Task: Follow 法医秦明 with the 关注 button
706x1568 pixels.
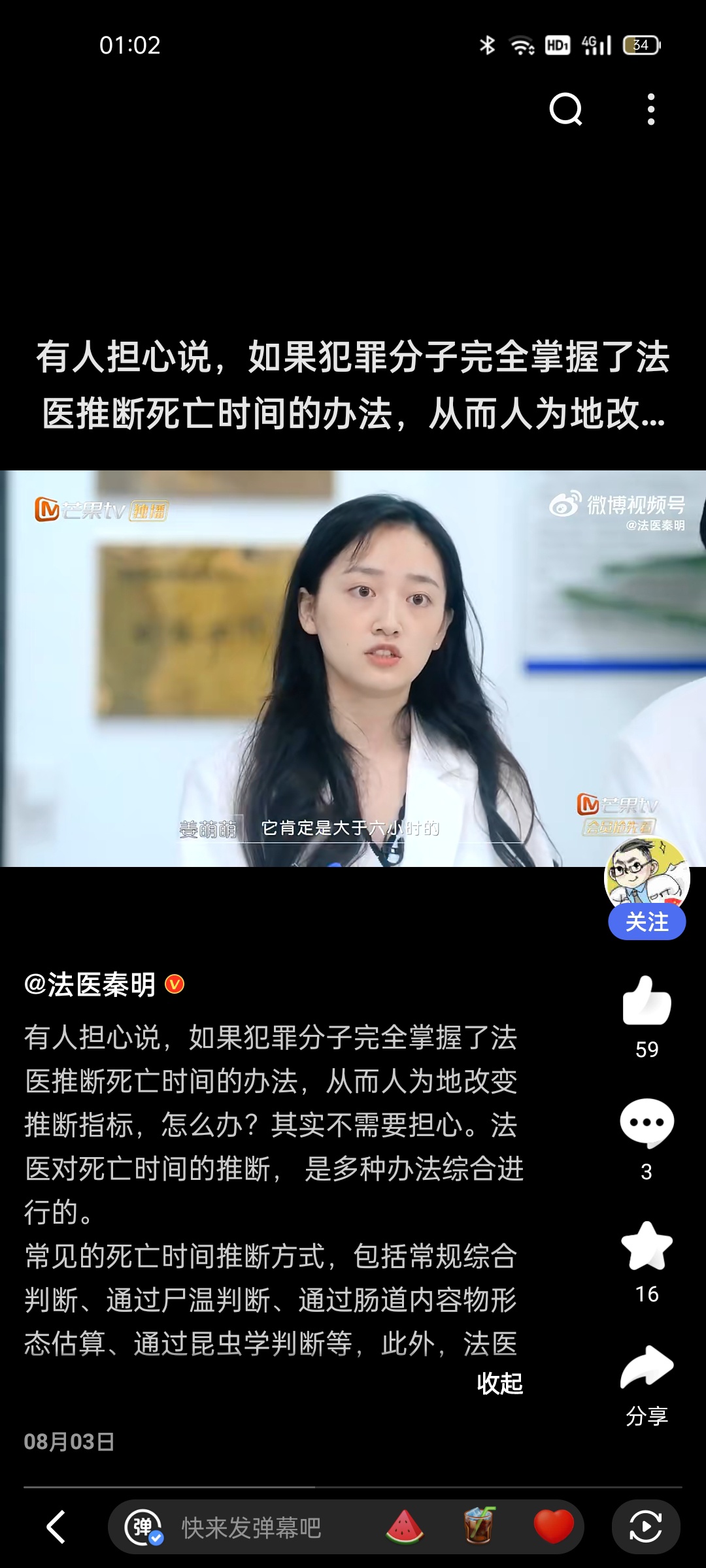Action: tap(647, 922)
